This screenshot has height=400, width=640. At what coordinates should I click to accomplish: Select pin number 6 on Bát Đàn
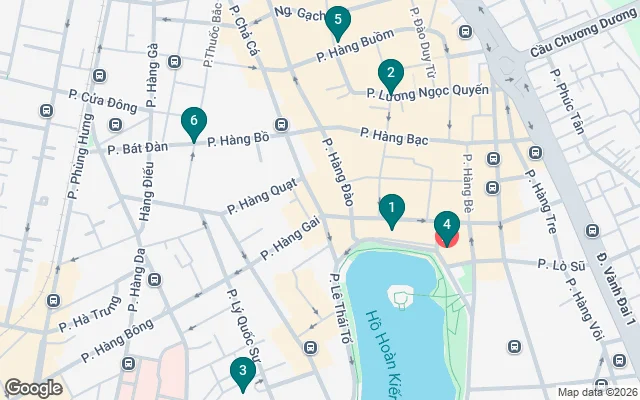click(194, 122)
